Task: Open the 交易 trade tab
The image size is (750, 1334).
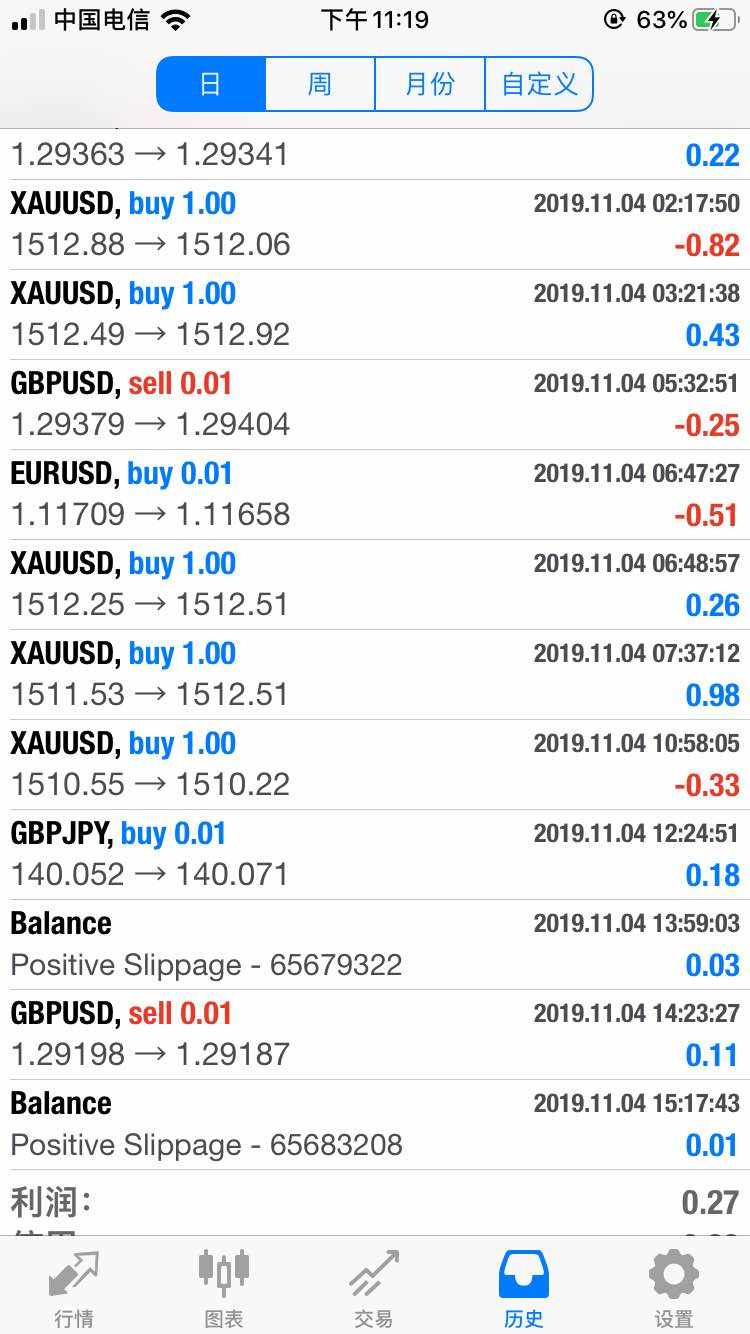Action: tap(374, 1288)
